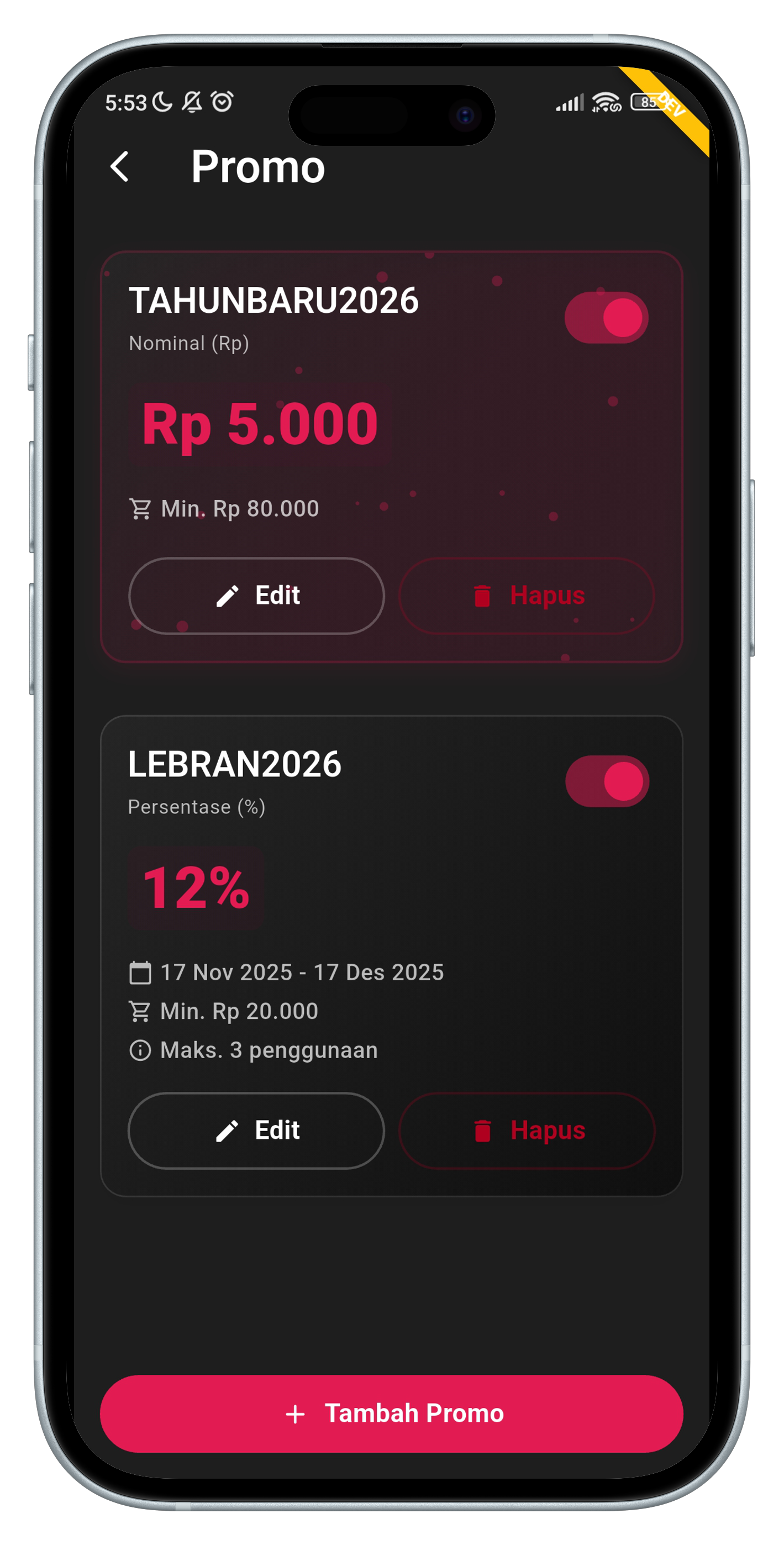784x1545 pixels.
Task: Click the pencil icon on TAHUNBARU2026 card
Action: 228,595
